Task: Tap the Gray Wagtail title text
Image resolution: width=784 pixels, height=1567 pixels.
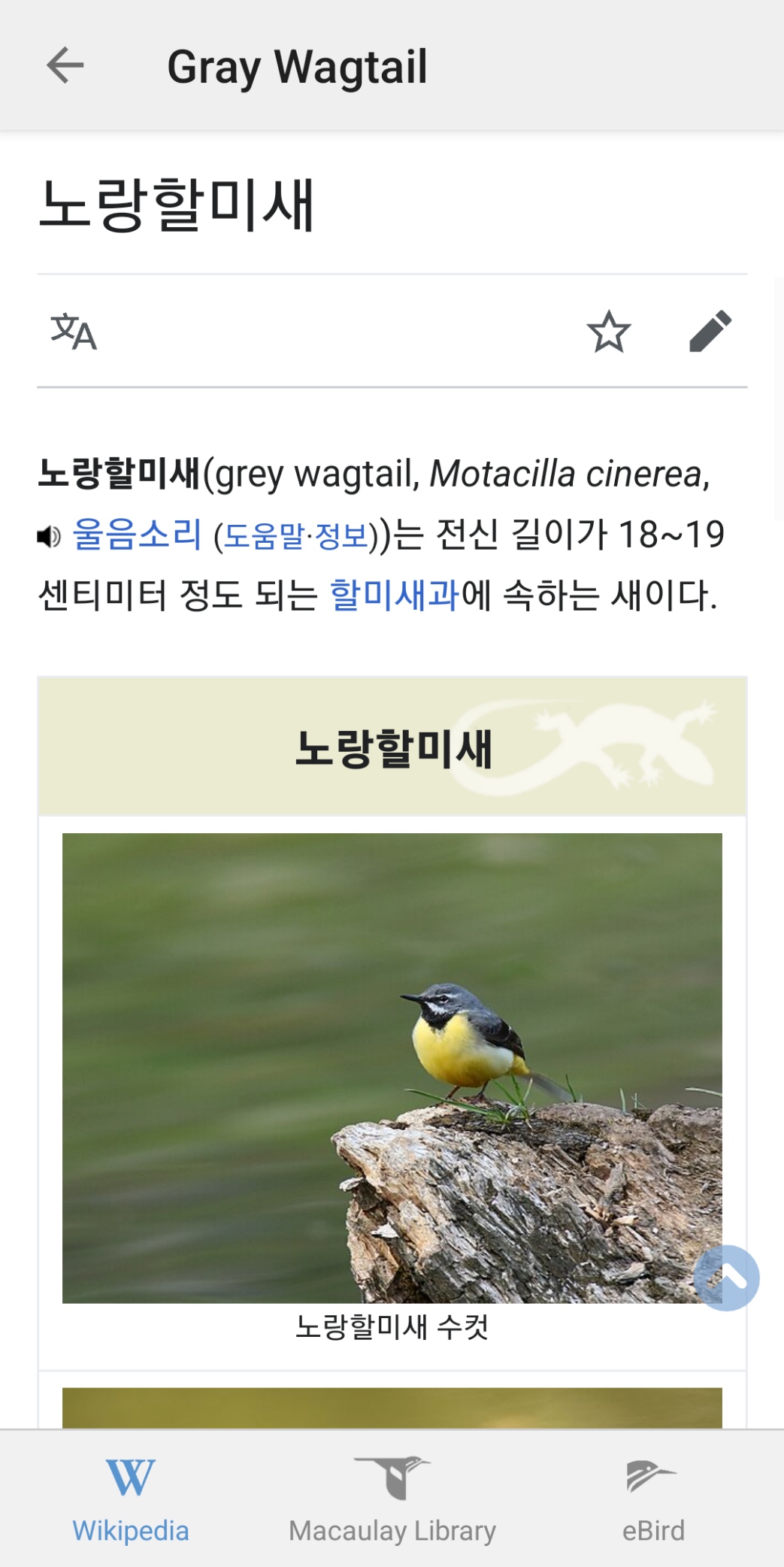Action: click(298, 66)
